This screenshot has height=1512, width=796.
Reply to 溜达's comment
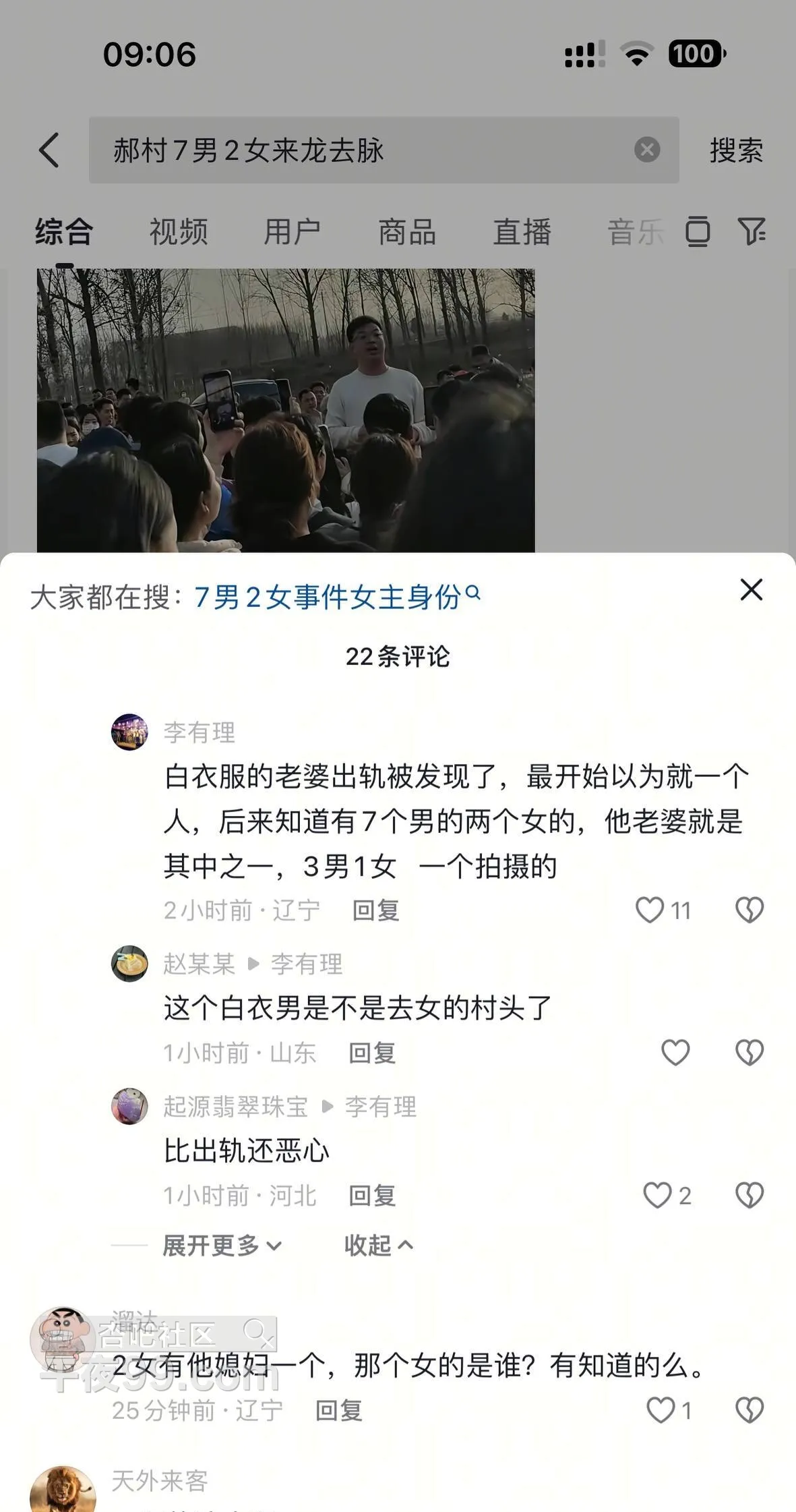[x=338, y=1411]
